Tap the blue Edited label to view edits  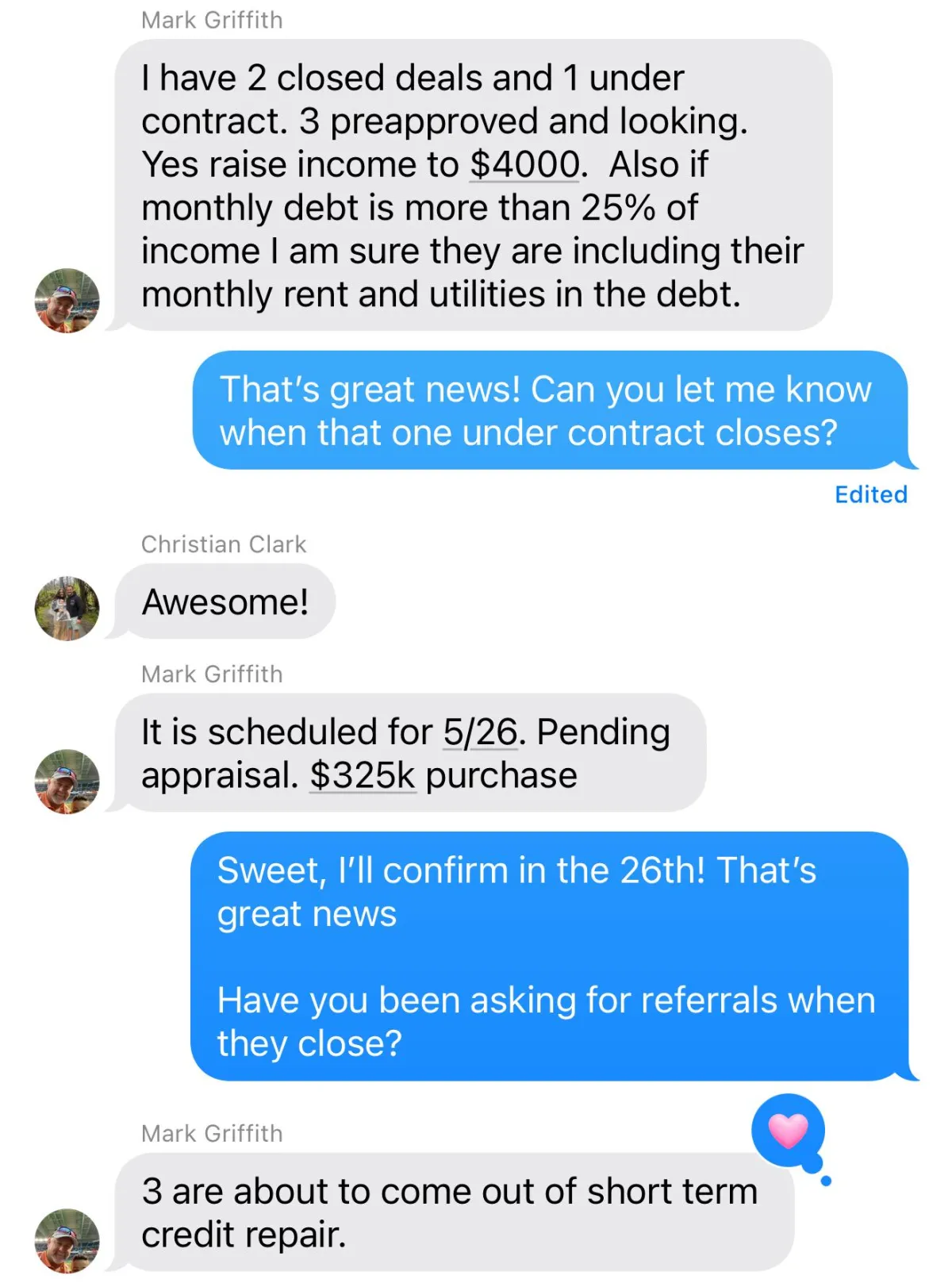click(x=870, y=494)
